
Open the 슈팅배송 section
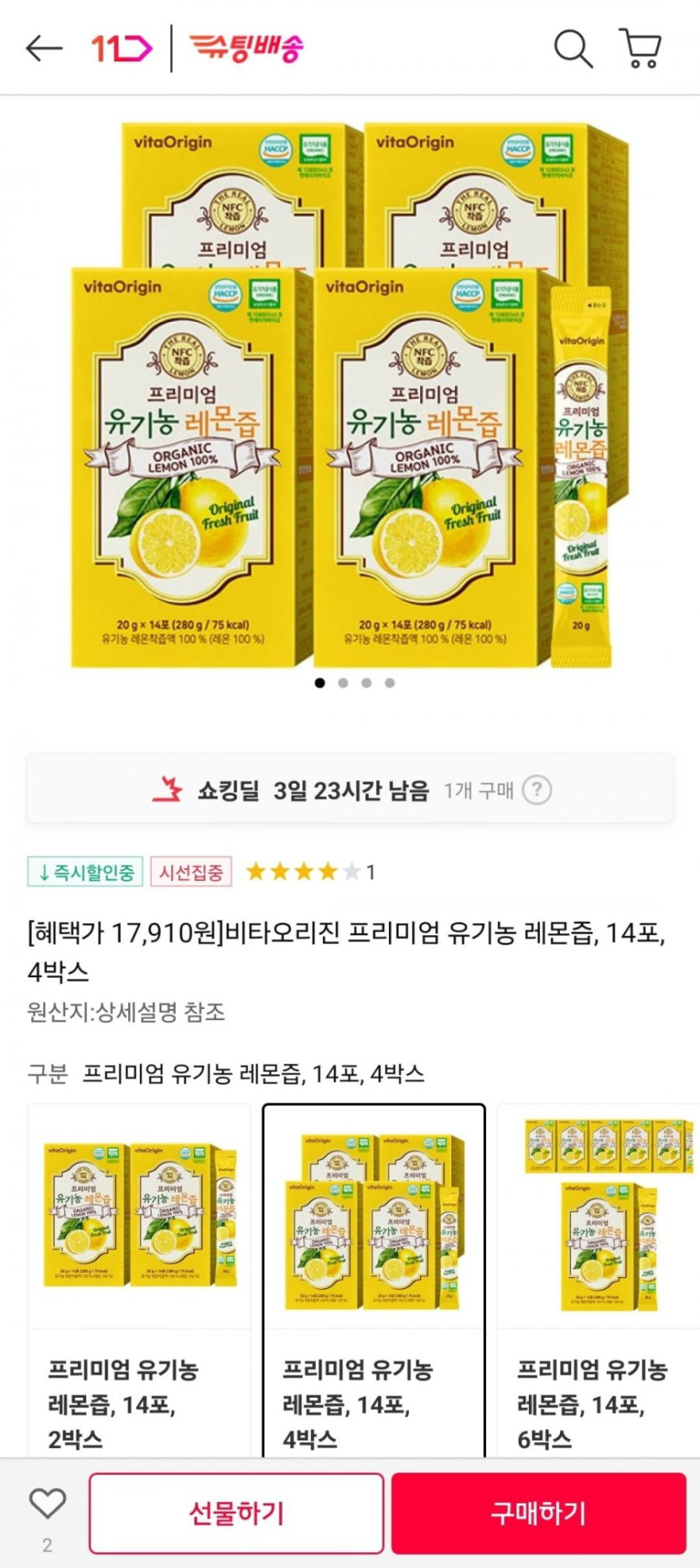point(246,48)
